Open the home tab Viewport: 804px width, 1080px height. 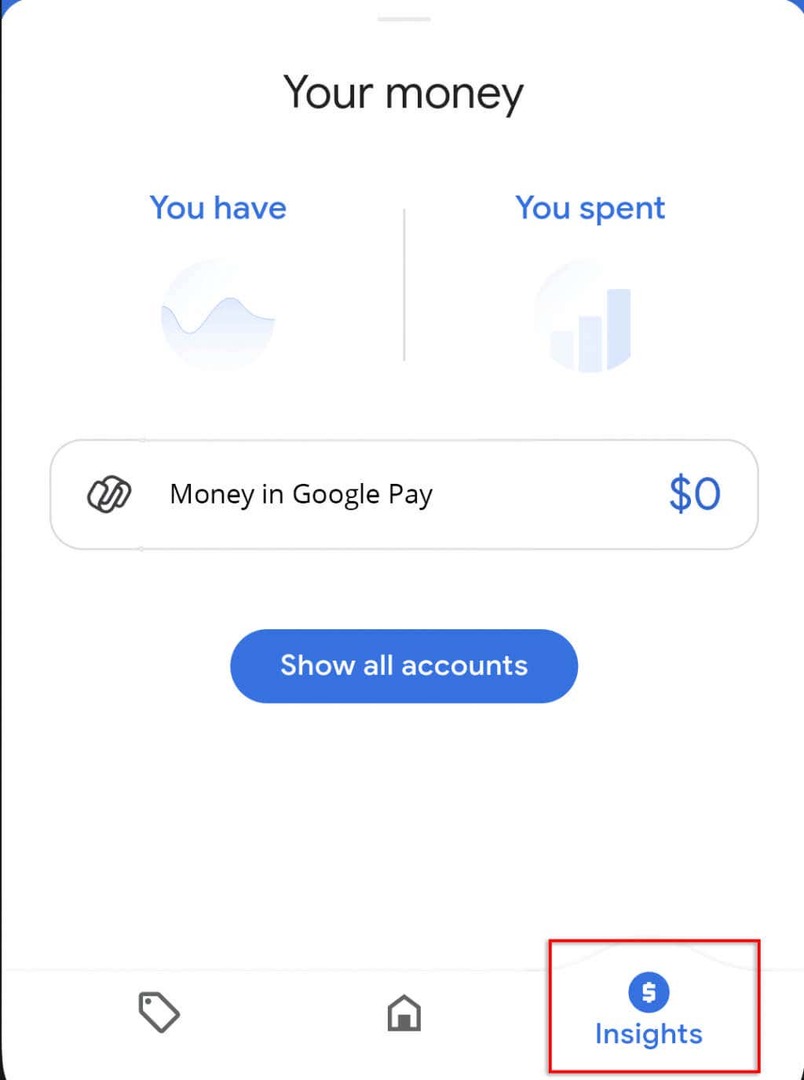coord(404,1014)
